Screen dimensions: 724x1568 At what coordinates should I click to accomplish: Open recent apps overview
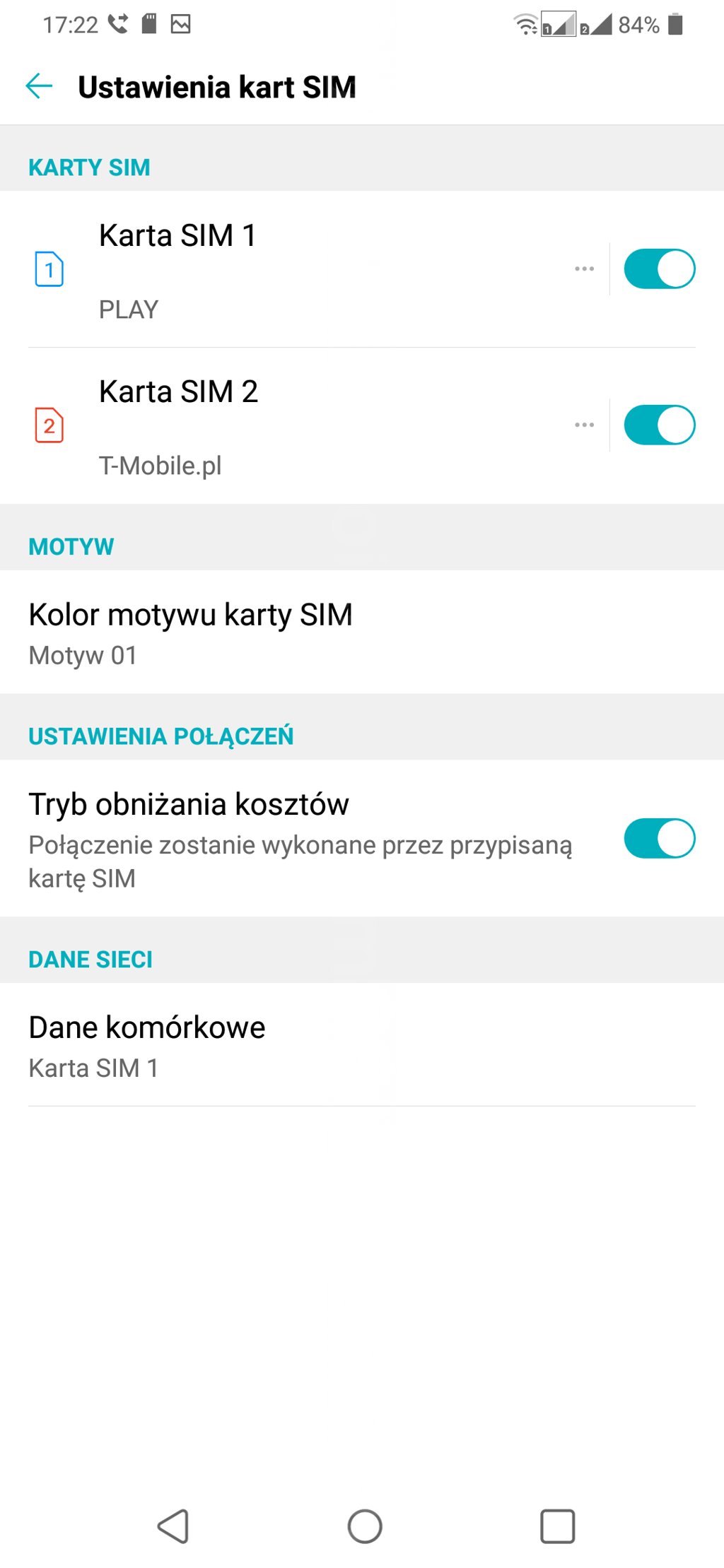coord(557,1526)
